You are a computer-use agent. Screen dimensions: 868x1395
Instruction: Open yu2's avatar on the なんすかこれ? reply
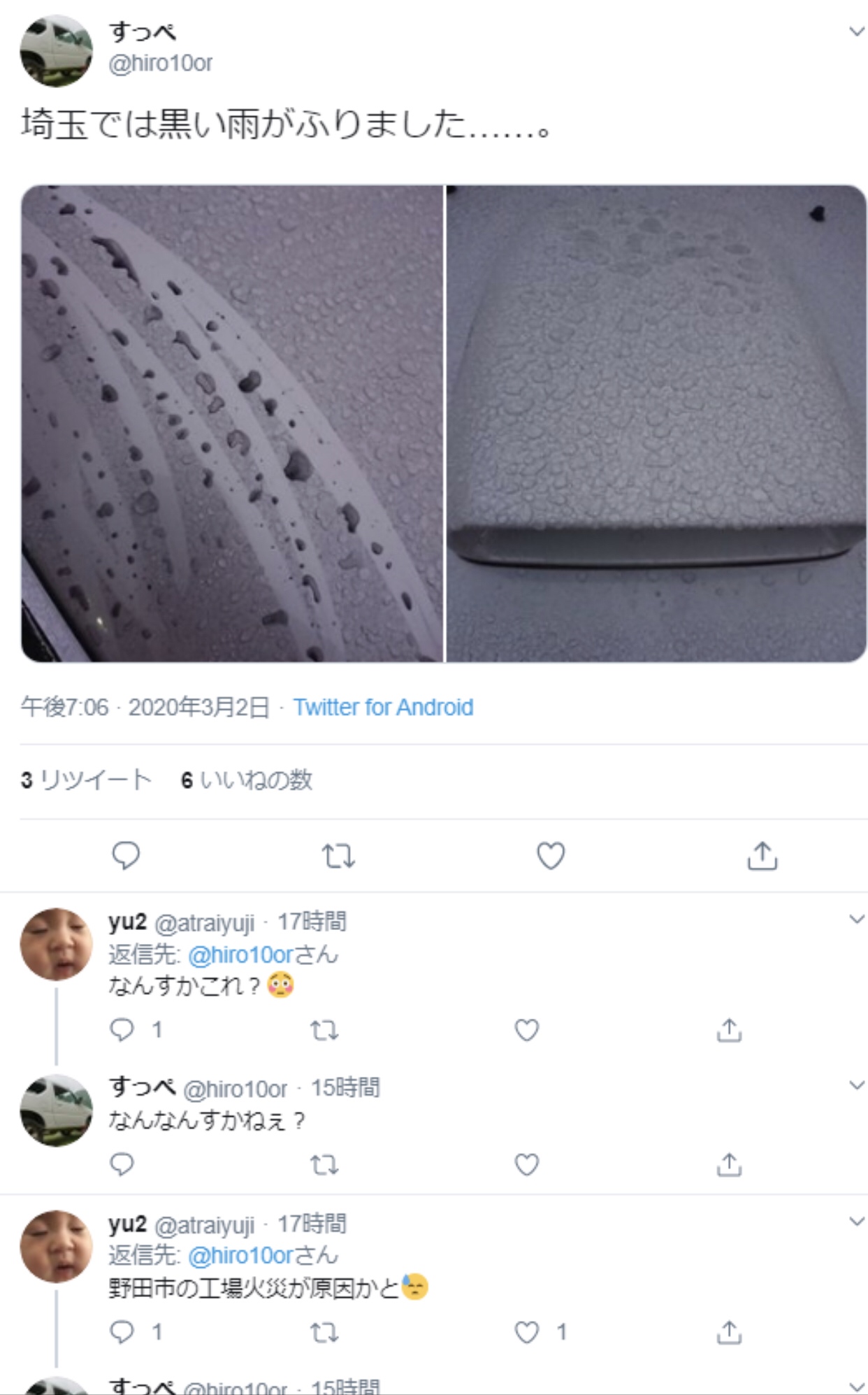click(56, 944)
